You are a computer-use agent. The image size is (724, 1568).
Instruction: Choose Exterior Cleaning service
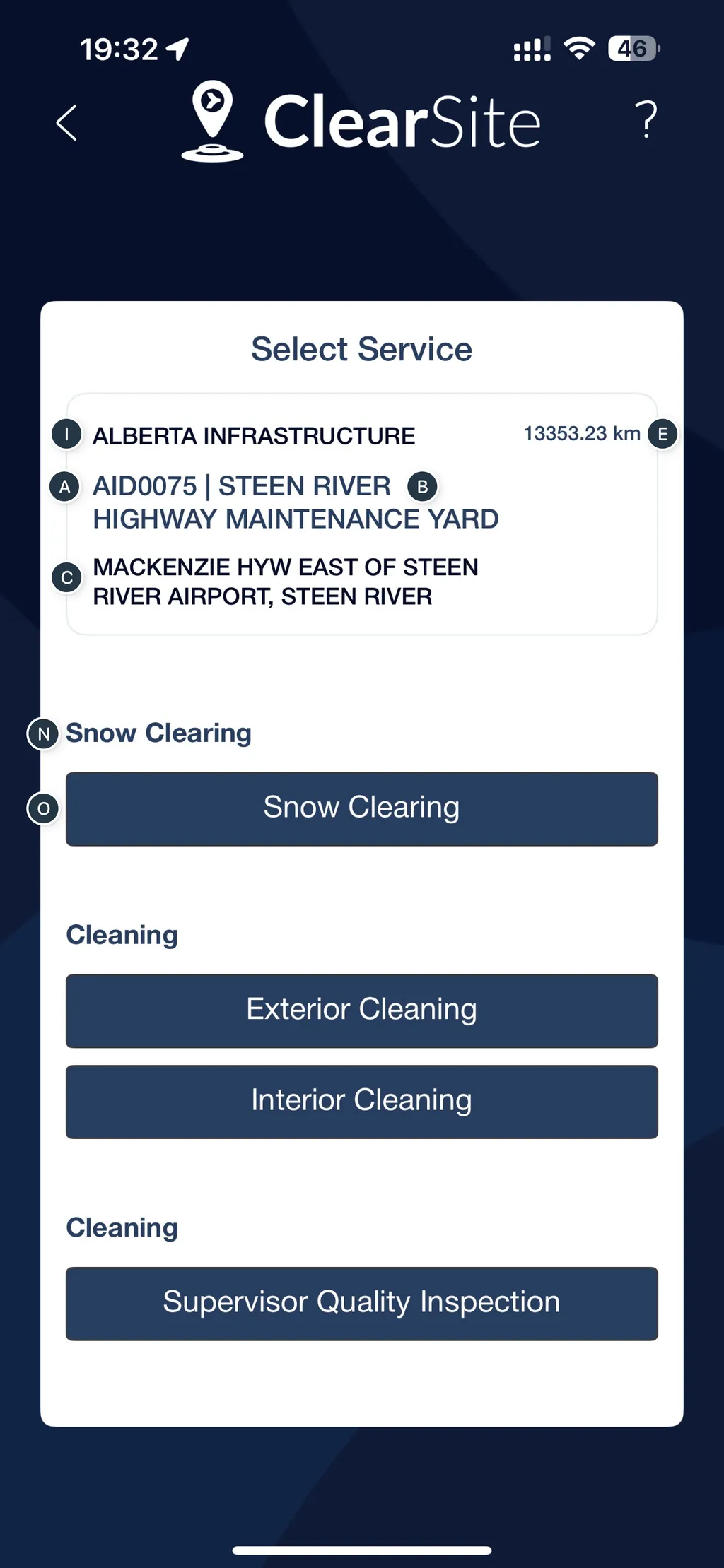(361, 1010)
